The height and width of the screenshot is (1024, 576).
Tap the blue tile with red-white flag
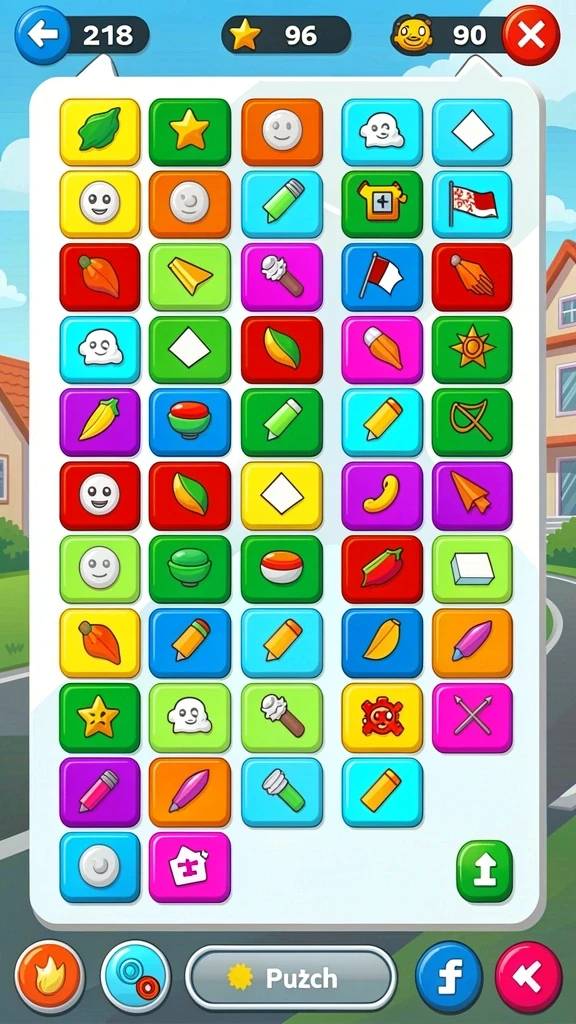pos(382,277)
